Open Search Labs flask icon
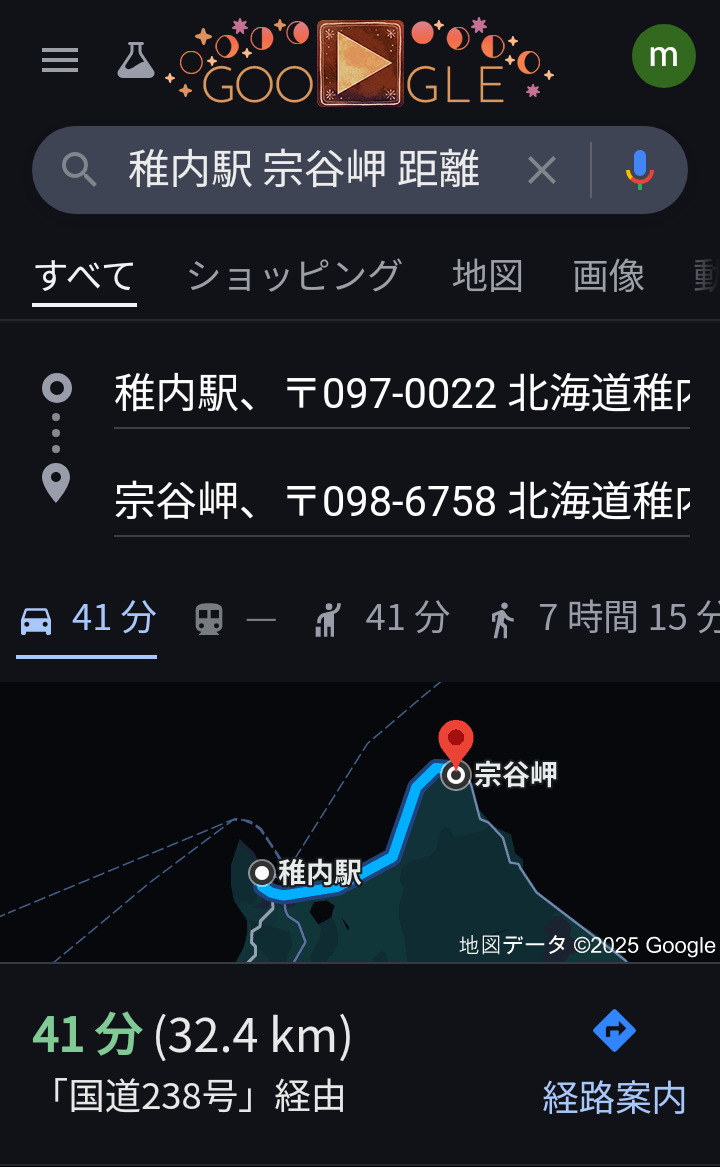 tap(136, 60)
